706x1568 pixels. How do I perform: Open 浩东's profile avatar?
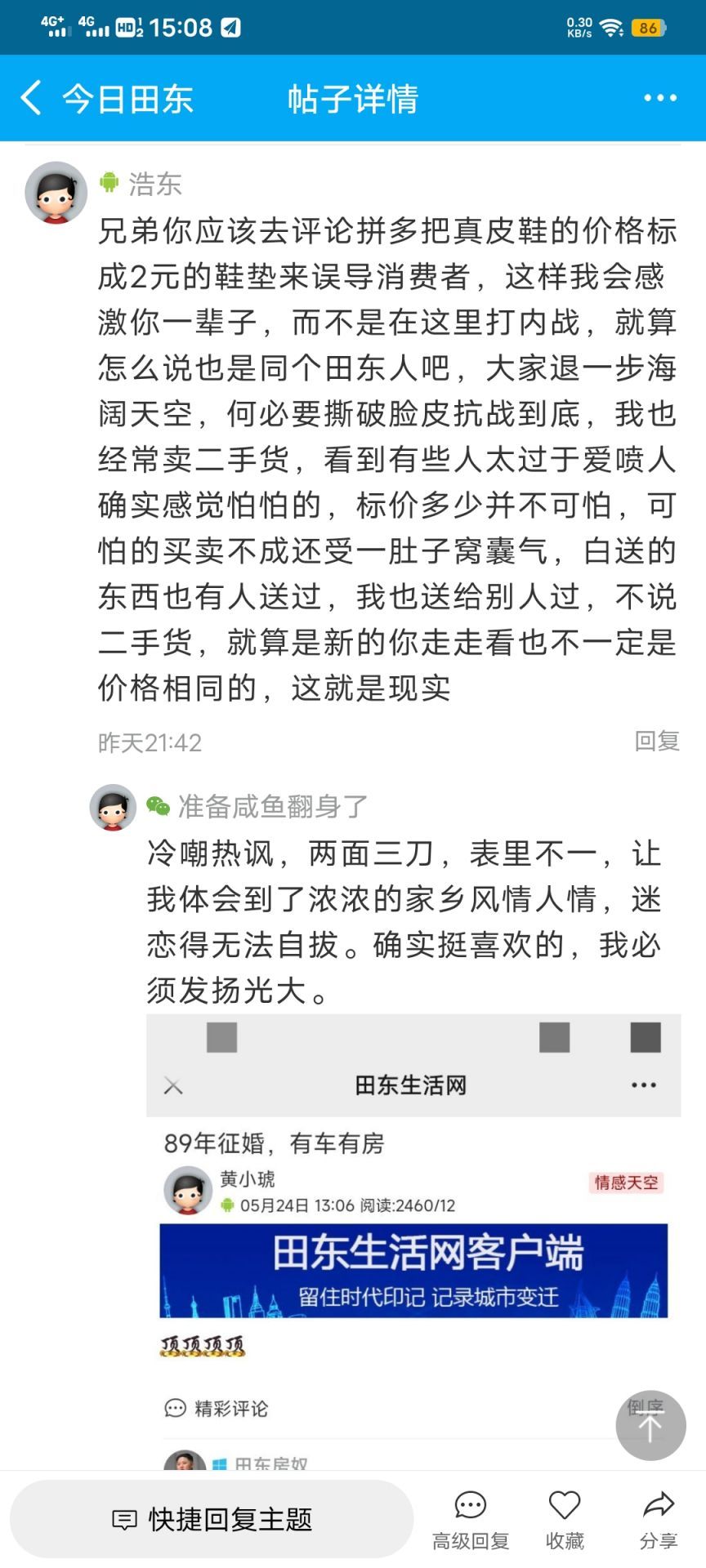pos(56,193)
